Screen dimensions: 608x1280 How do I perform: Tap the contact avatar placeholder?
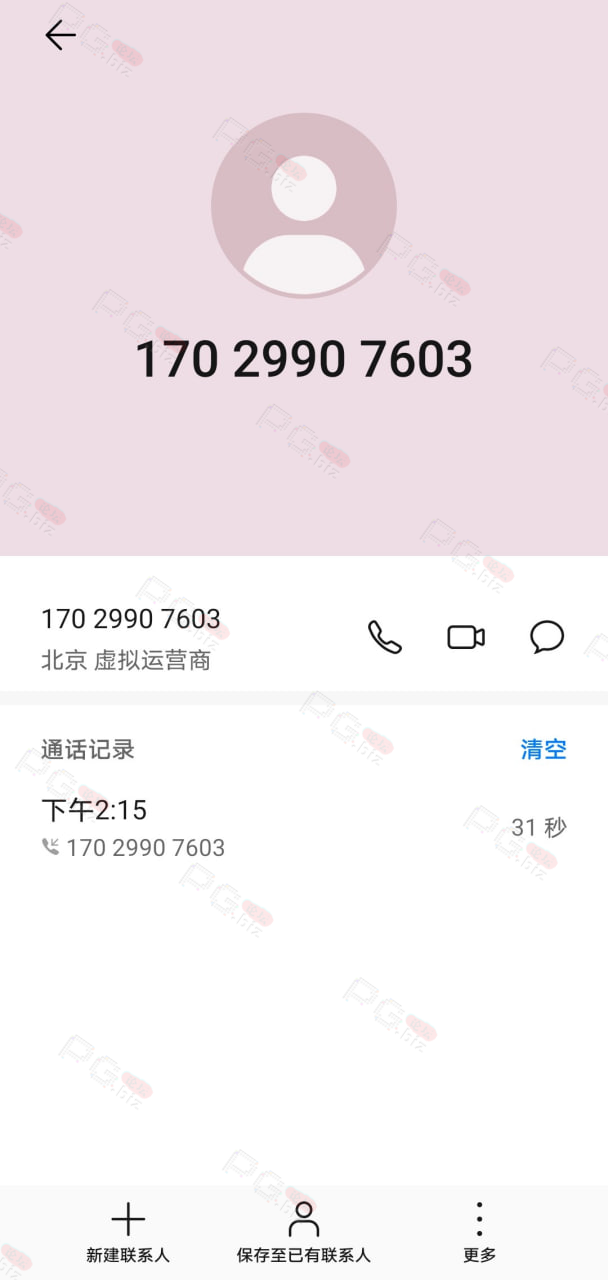(x=304, y=205)
